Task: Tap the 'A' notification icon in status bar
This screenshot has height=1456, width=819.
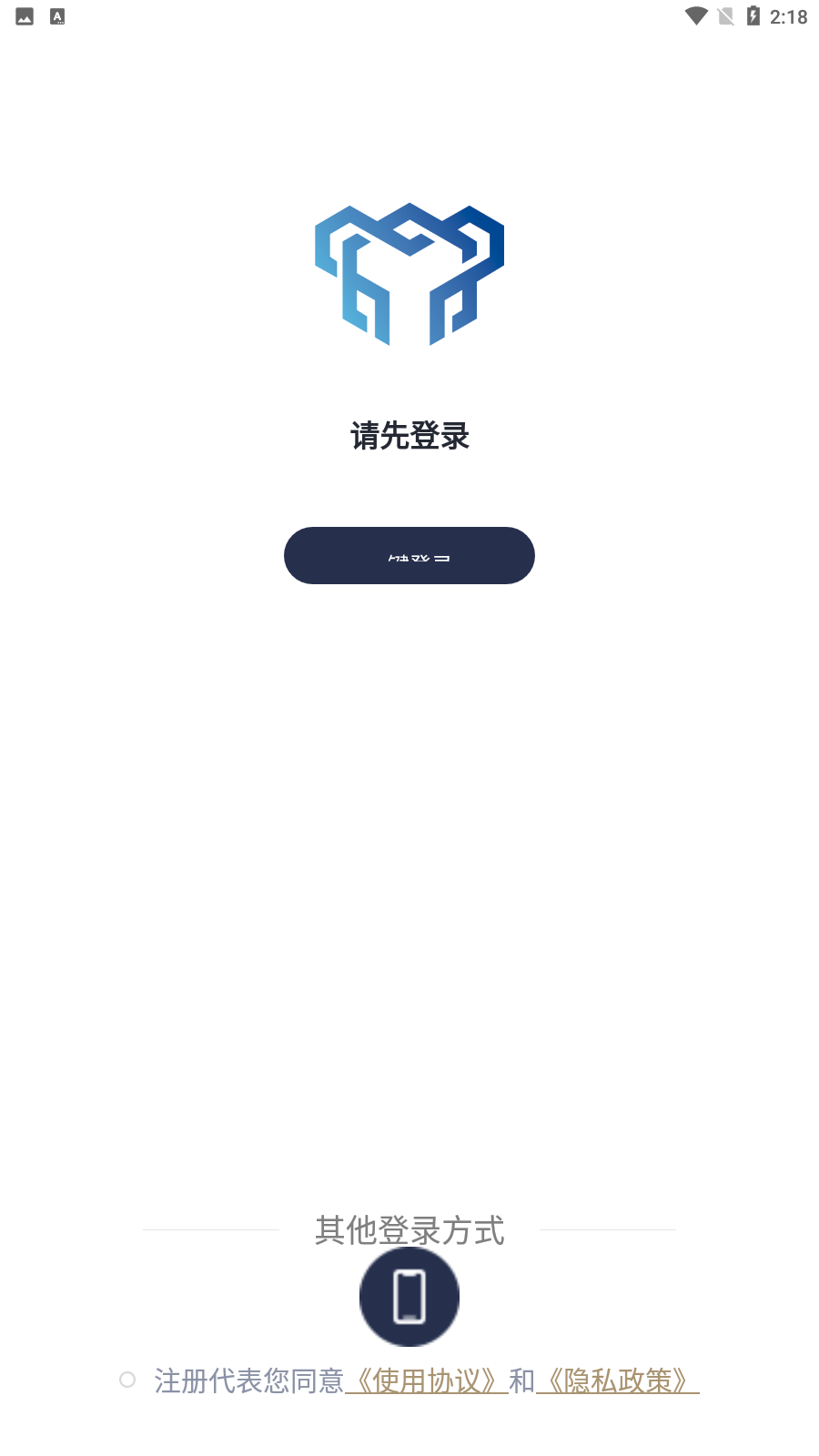Action: point(58,15)
